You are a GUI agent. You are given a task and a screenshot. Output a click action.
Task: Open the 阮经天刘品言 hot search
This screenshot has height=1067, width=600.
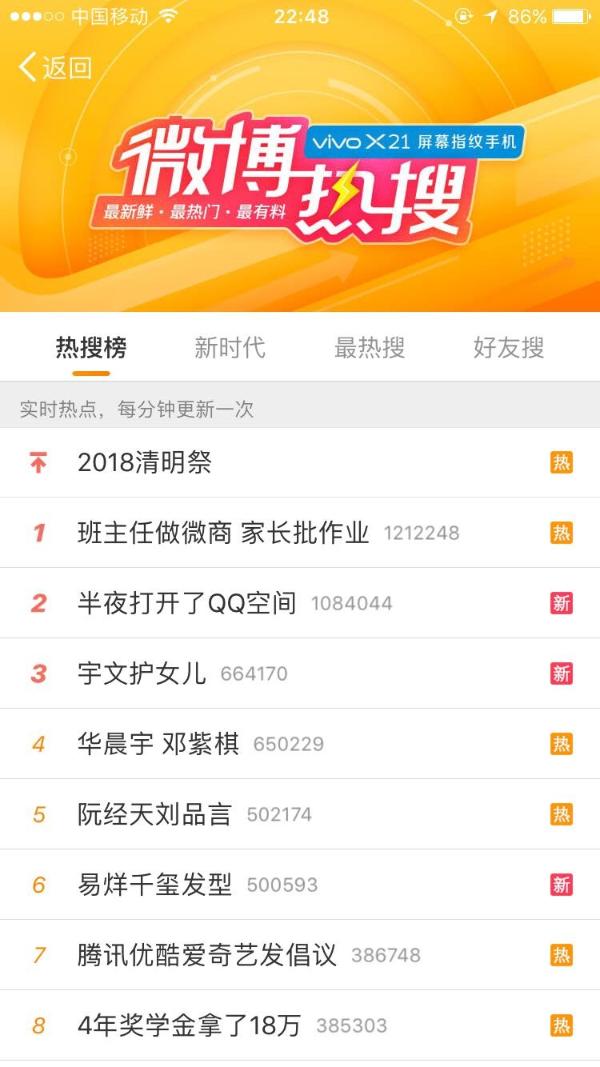click(x=155, y=814)
